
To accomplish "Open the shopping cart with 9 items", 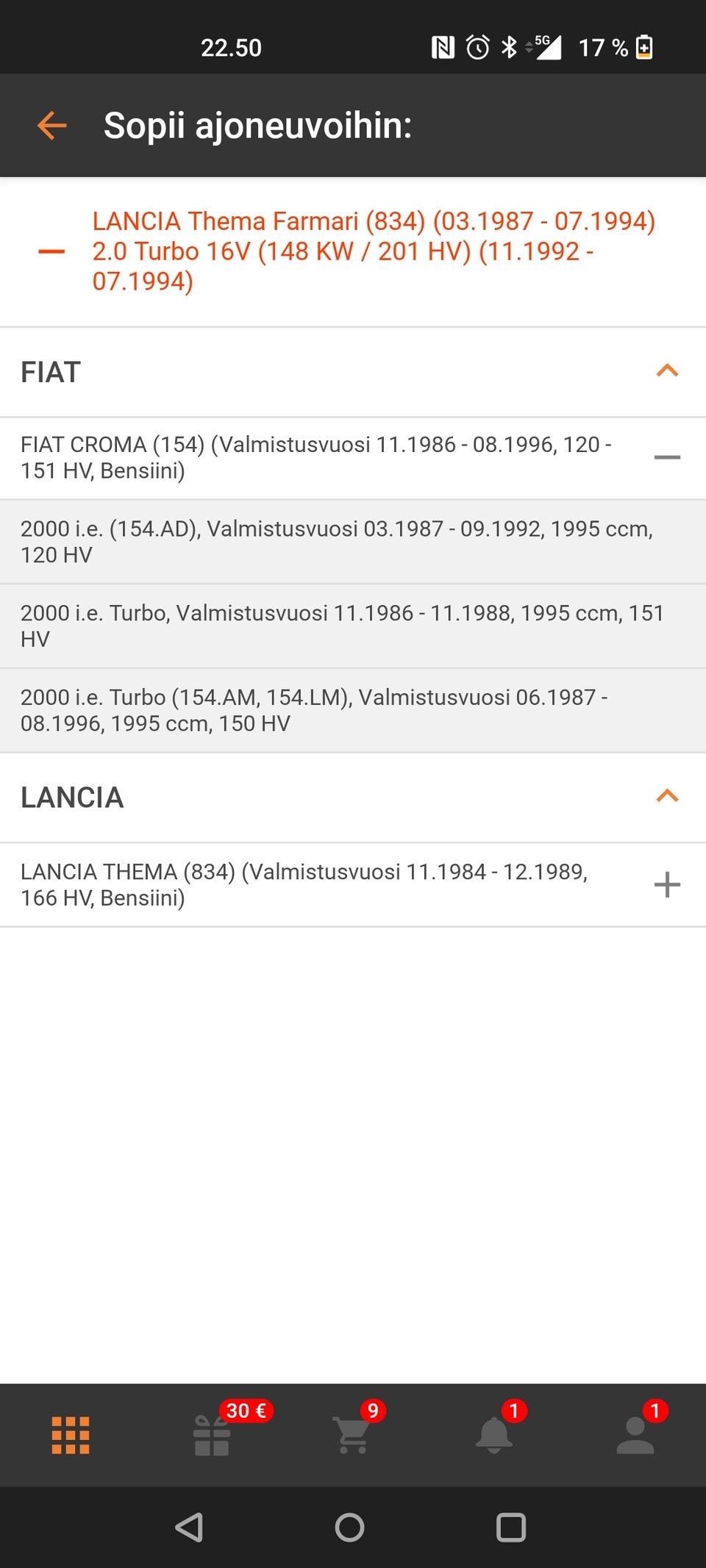I will pyautogui.click(x=353, y=1435).
